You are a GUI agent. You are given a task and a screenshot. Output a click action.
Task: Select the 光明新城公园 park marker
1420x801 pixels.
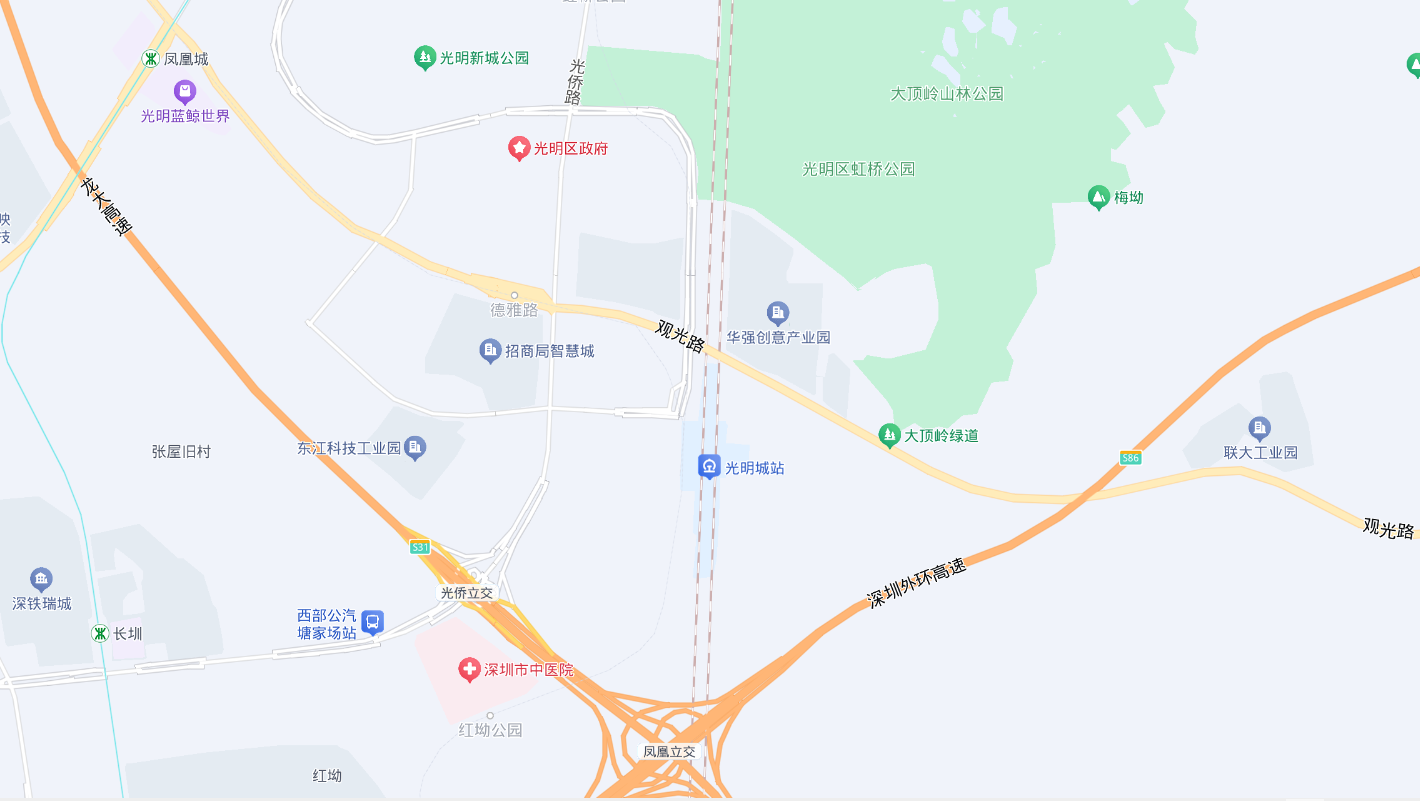tap(425, 58)
